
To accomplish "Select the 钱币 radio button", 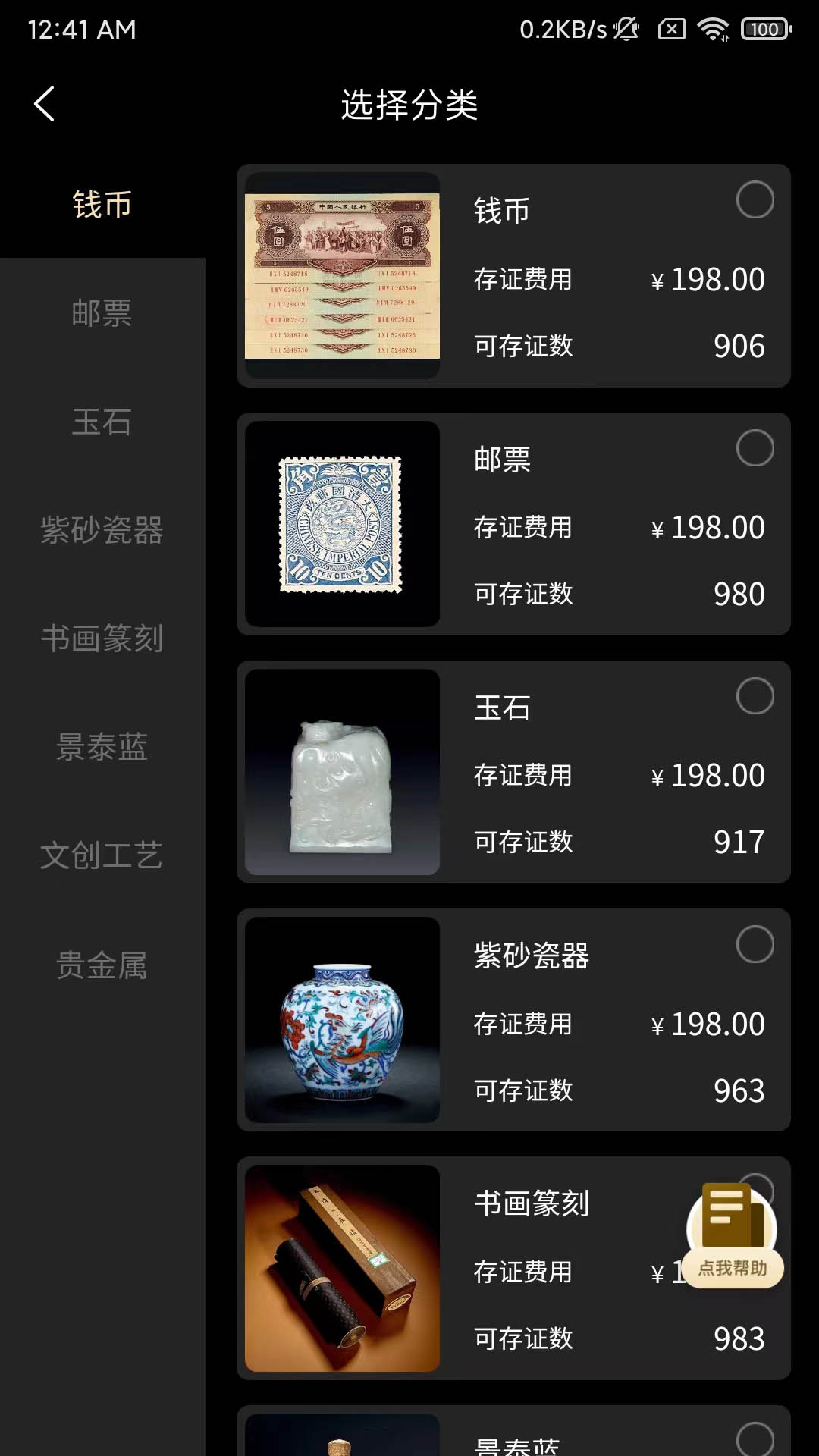I will tap(755, 199).
